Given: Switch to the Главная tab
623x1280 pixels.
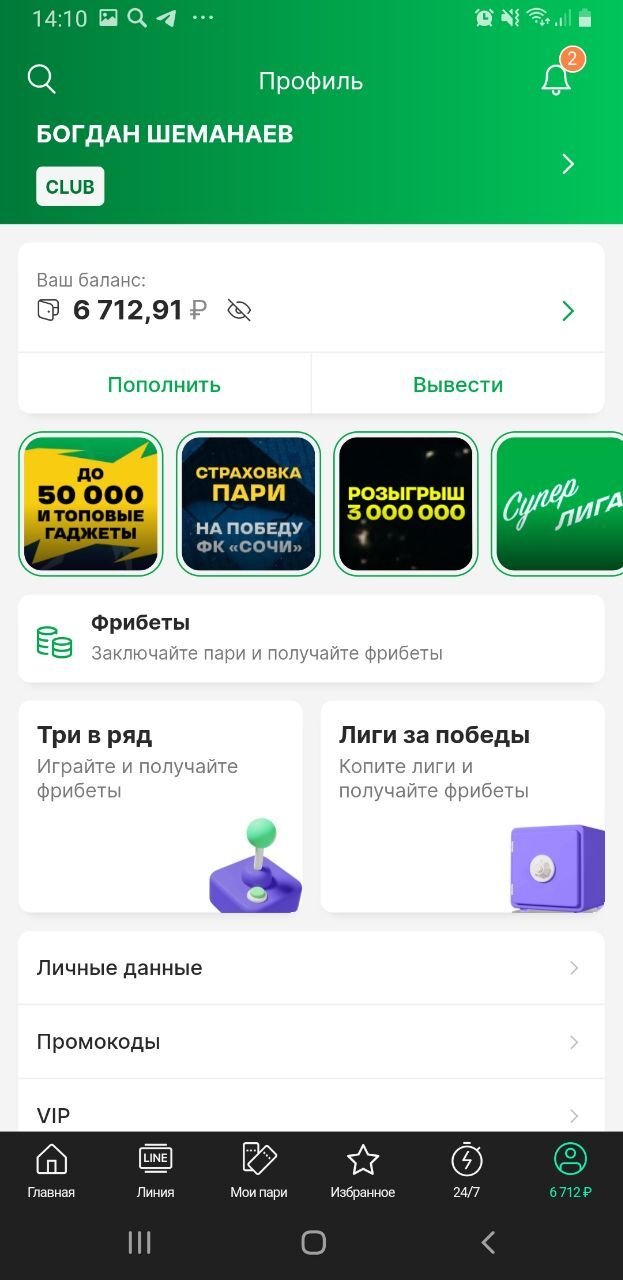Looking at the screenshot, I should [51, 1171].
